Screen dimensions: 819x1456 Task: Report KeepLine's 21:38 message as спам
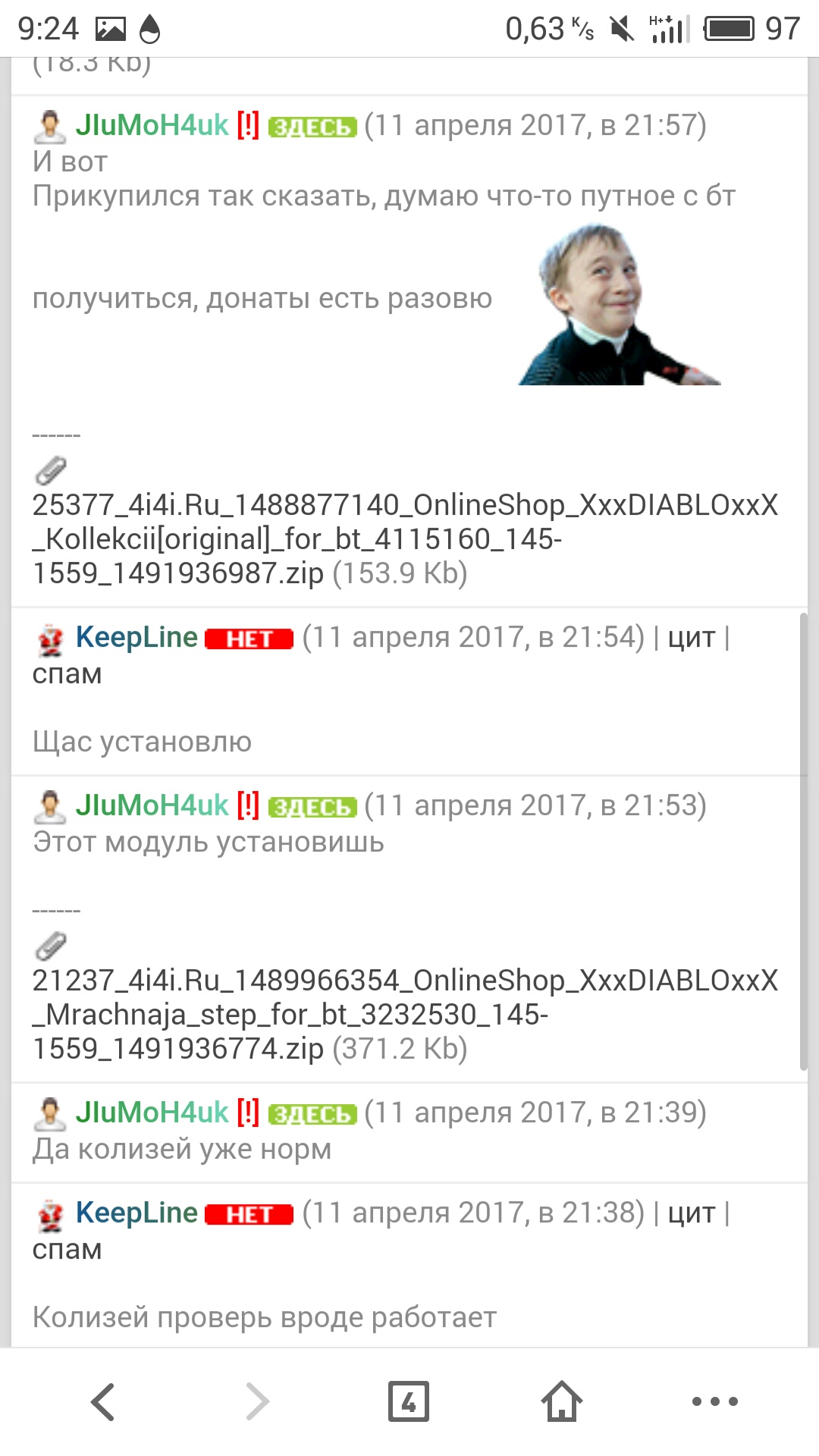pyautogui.click(x=67, y=1249)
